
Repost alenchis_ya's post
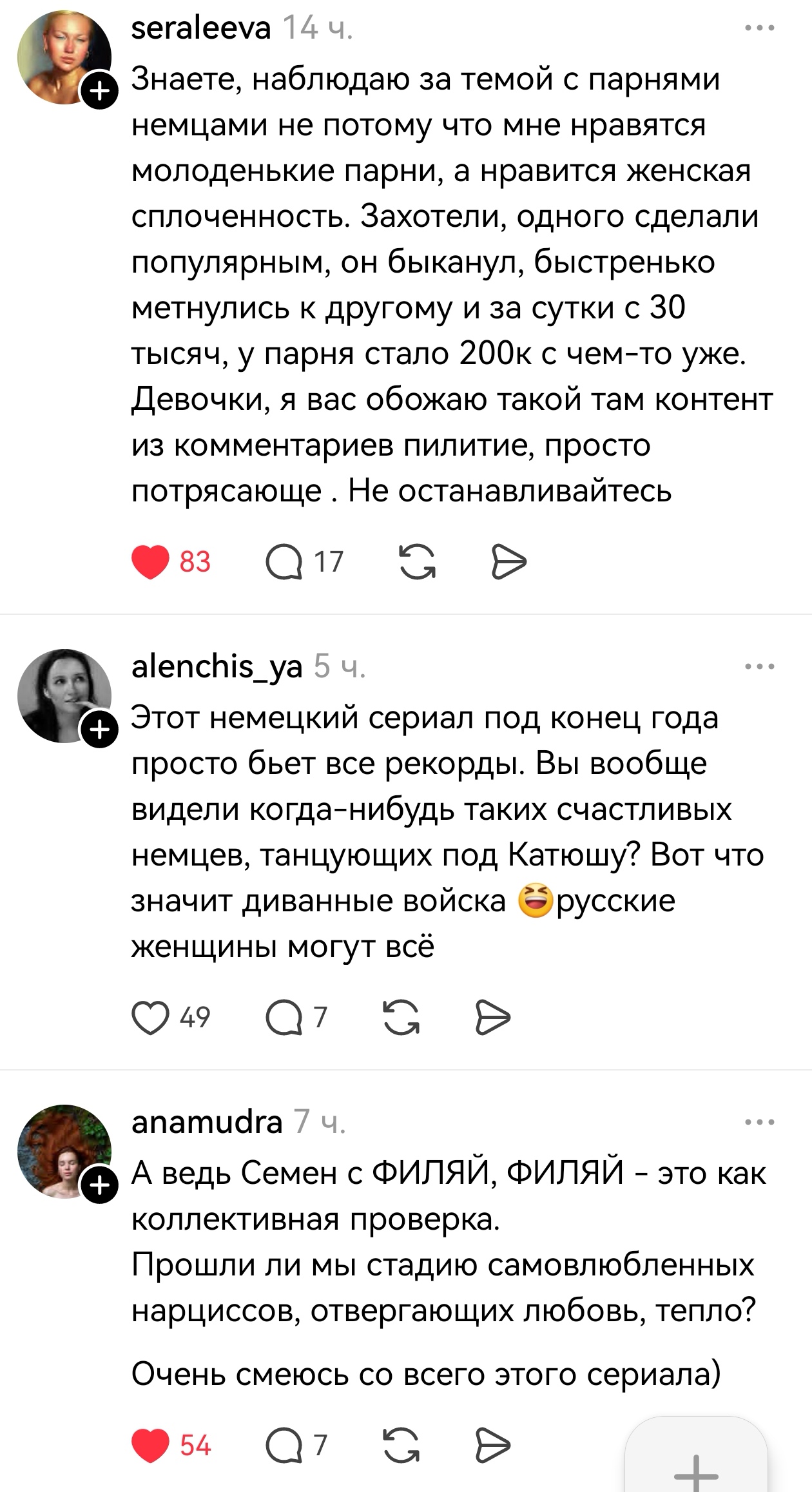point(401,1017)
